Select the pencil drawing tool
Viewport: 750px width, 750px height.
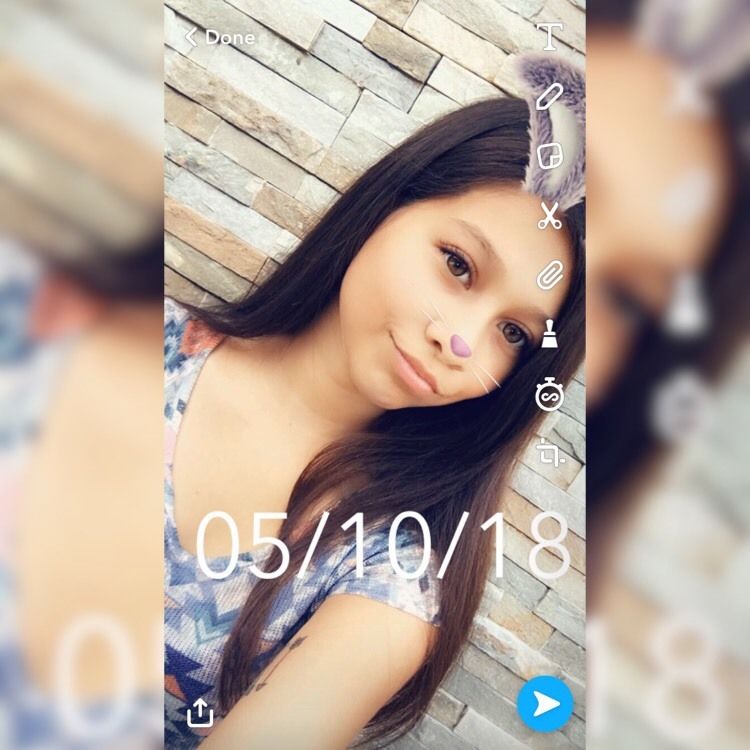point(550,96)
